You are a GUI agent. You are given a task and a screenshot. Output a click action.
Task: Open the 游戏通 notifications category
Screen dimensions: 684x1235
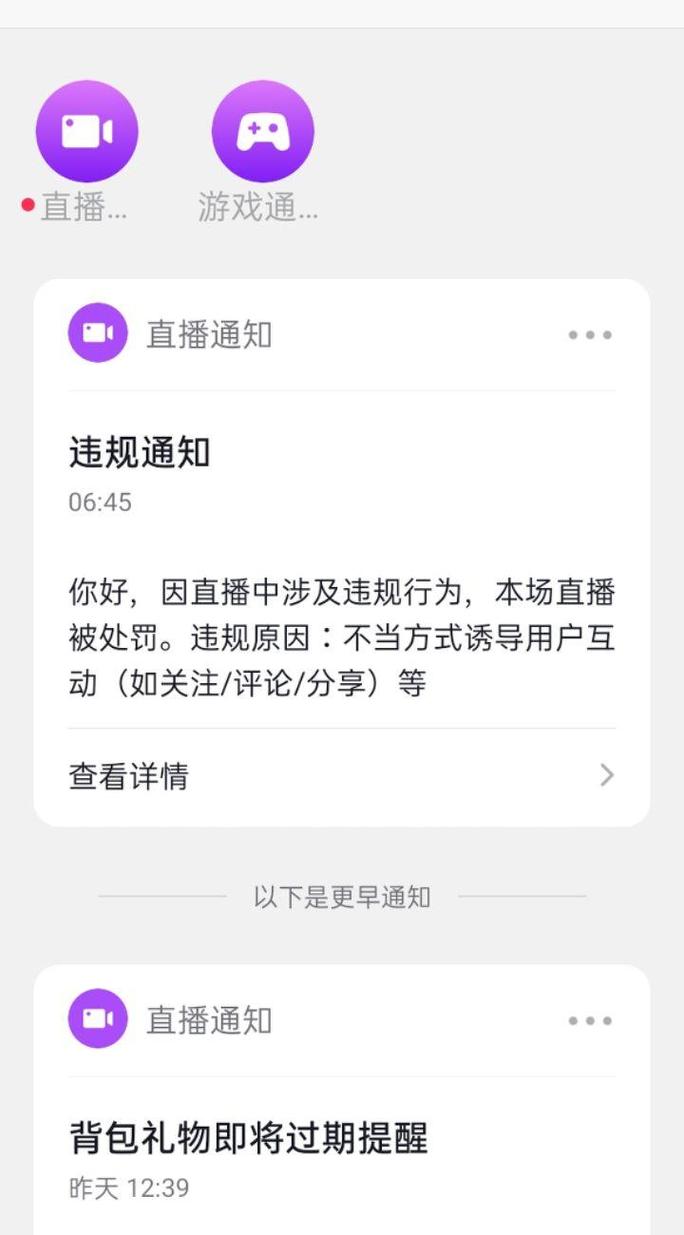(x=262, y=132)
